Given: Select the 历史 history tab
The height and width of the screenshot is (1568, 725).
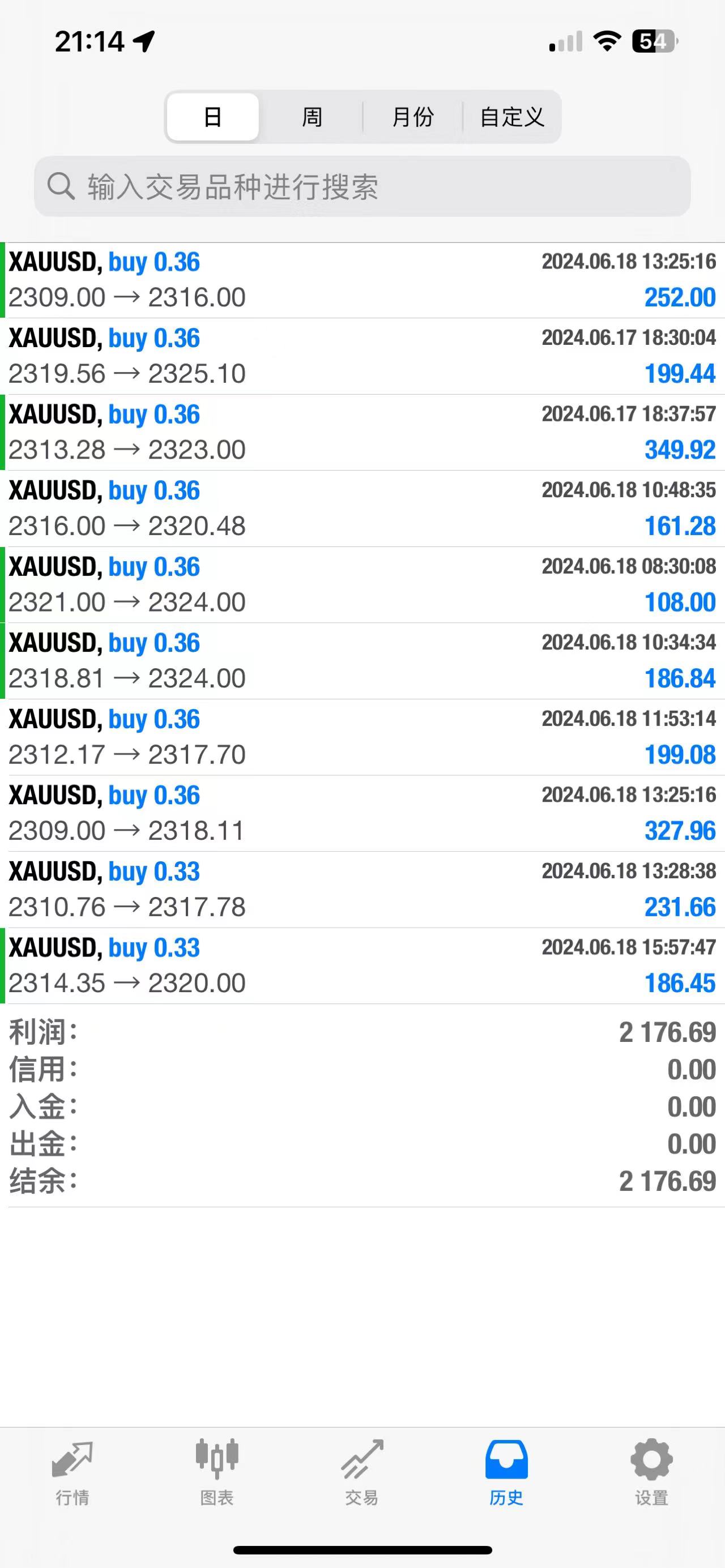Looking at the screenshot, I should coord(506,1473).
